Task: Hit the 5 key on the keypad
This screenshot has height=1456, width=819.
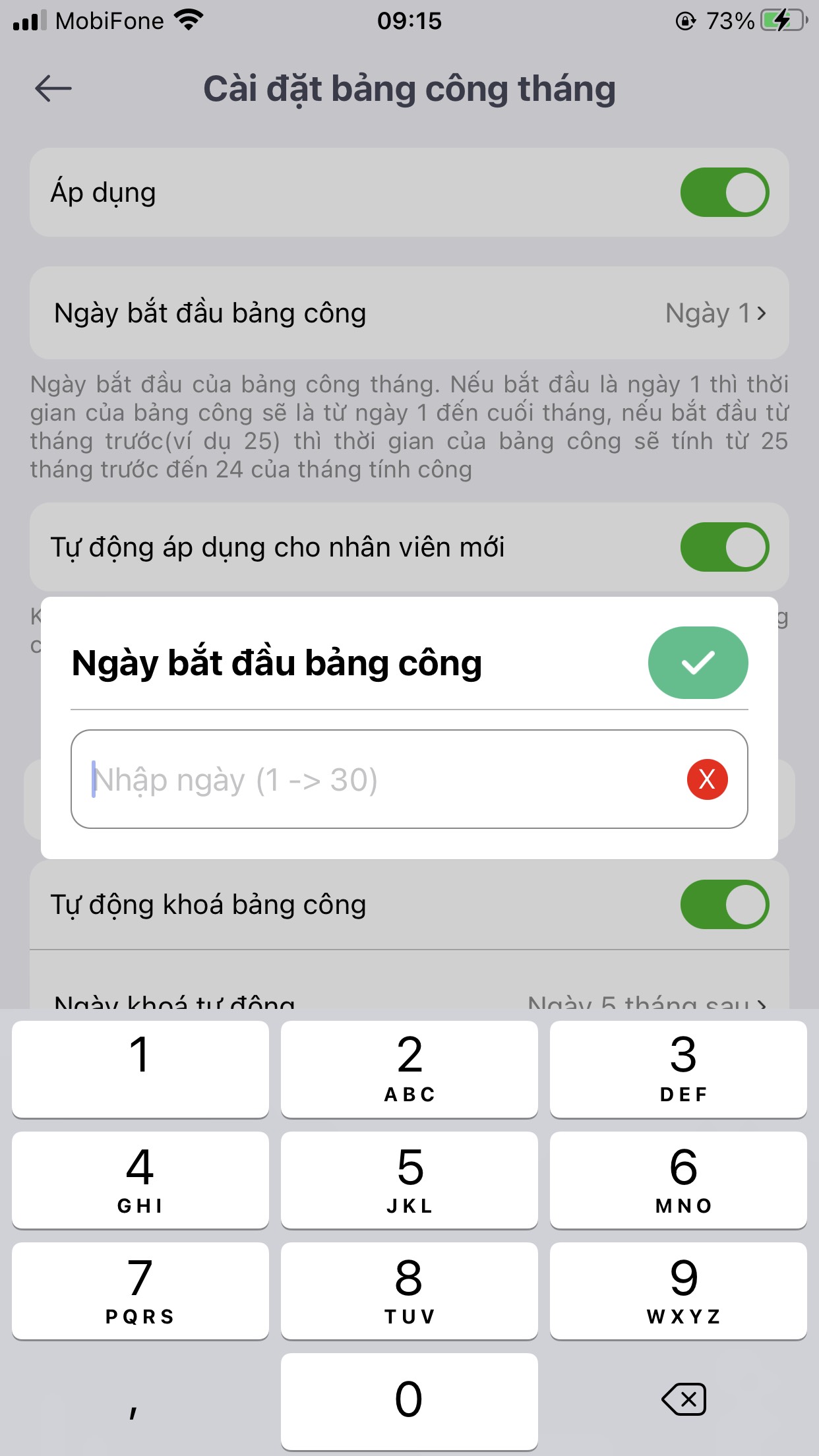Action: 409,1180
